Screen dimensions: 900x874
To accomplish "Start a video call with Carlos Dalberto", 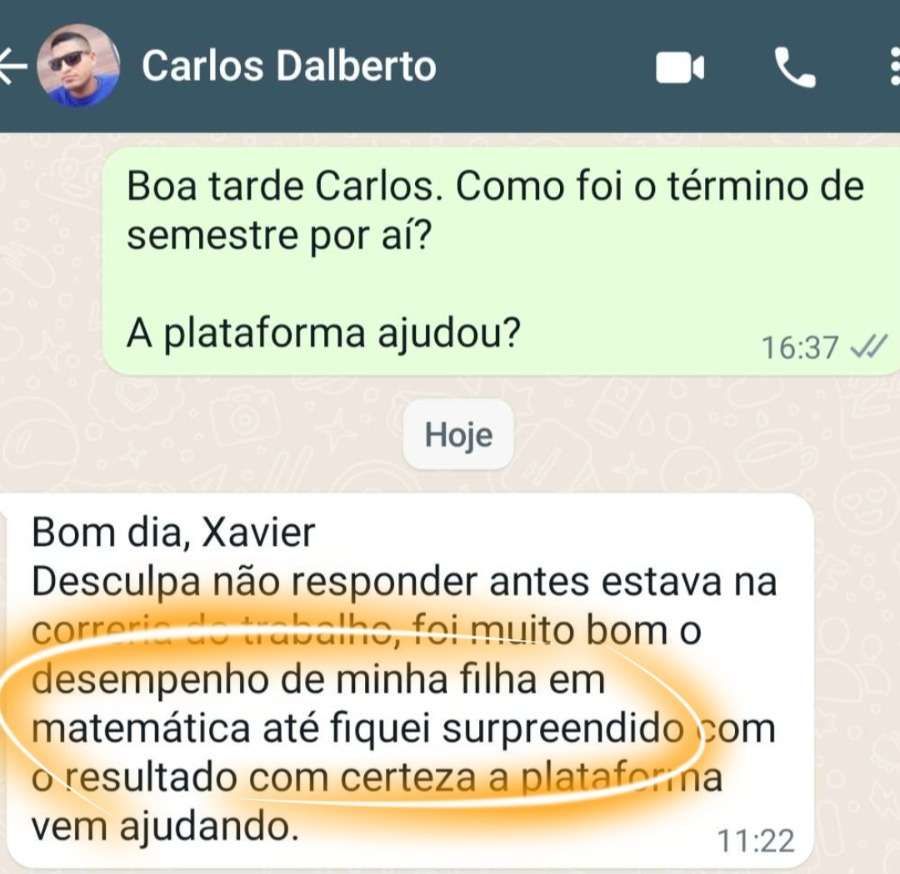I will [681, 68].
